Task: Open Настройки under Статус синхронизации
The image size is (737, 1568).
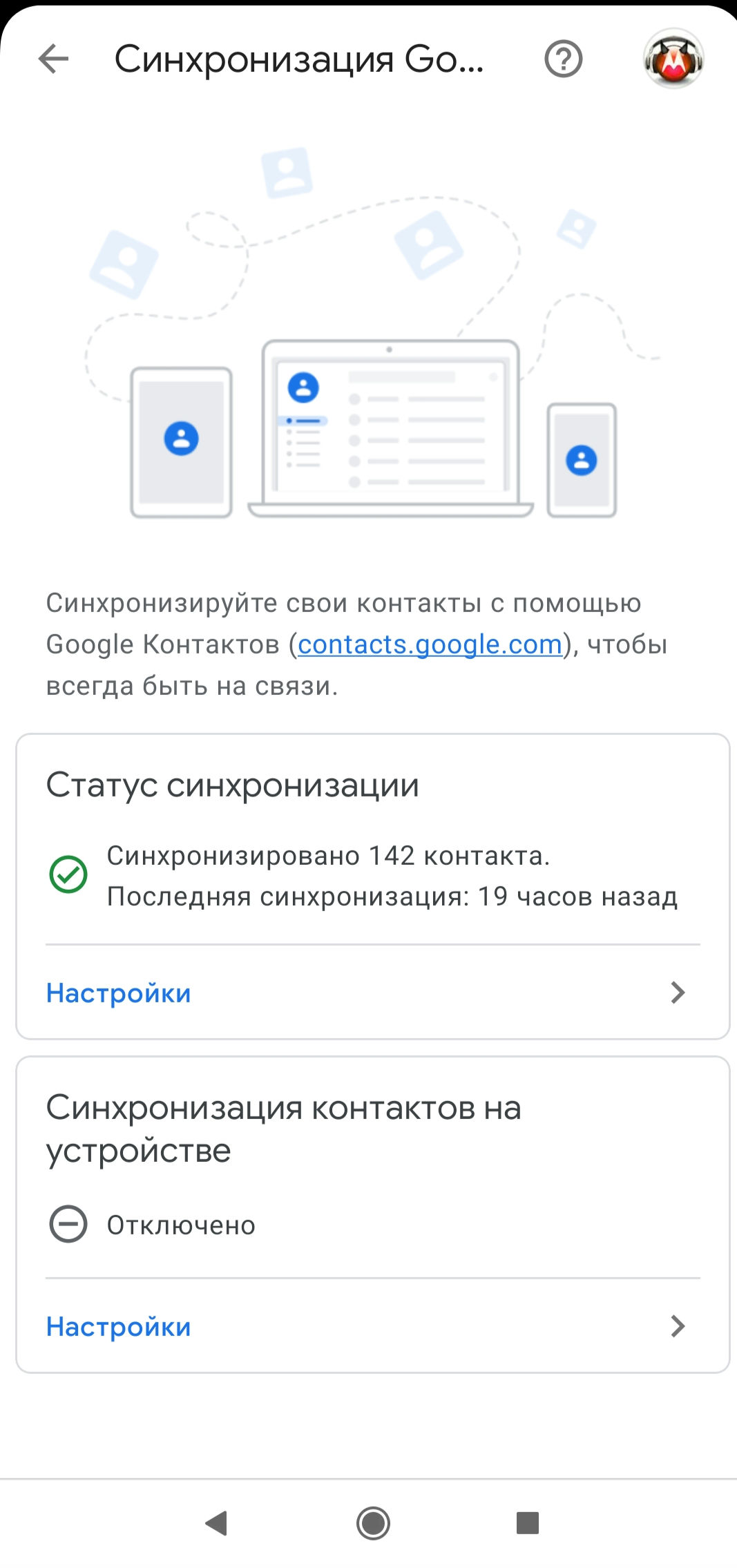Action: coord(372,993)
